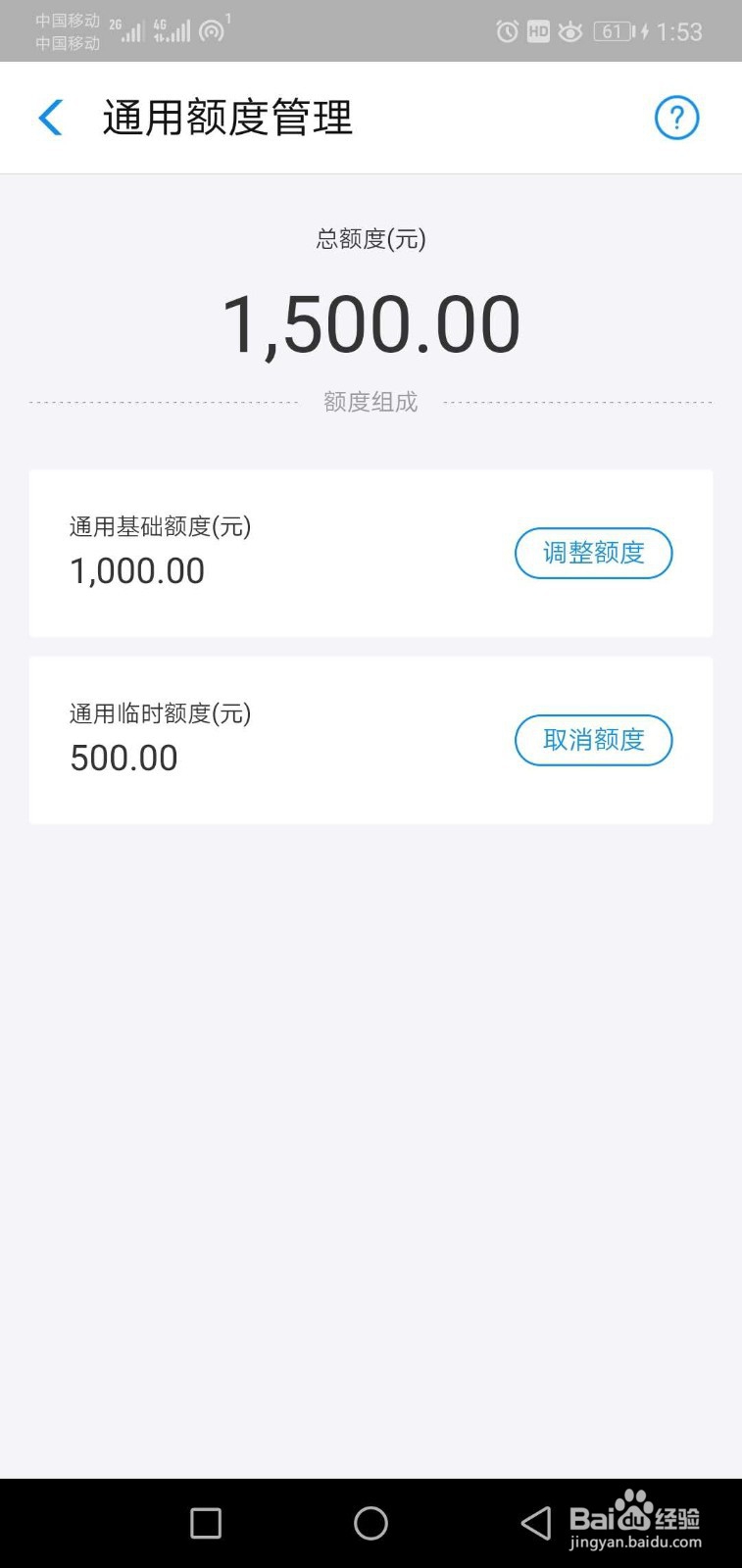Go back using the blue arrow

point(50,118)
